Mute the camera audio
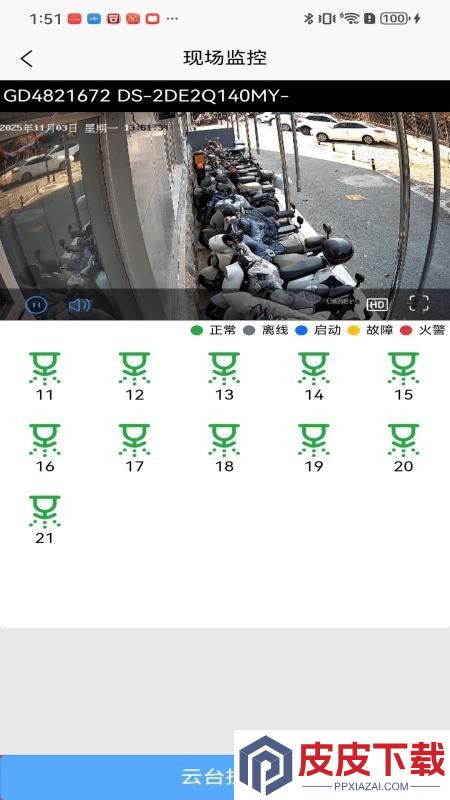450x800 pixels. tap(80, 305)
